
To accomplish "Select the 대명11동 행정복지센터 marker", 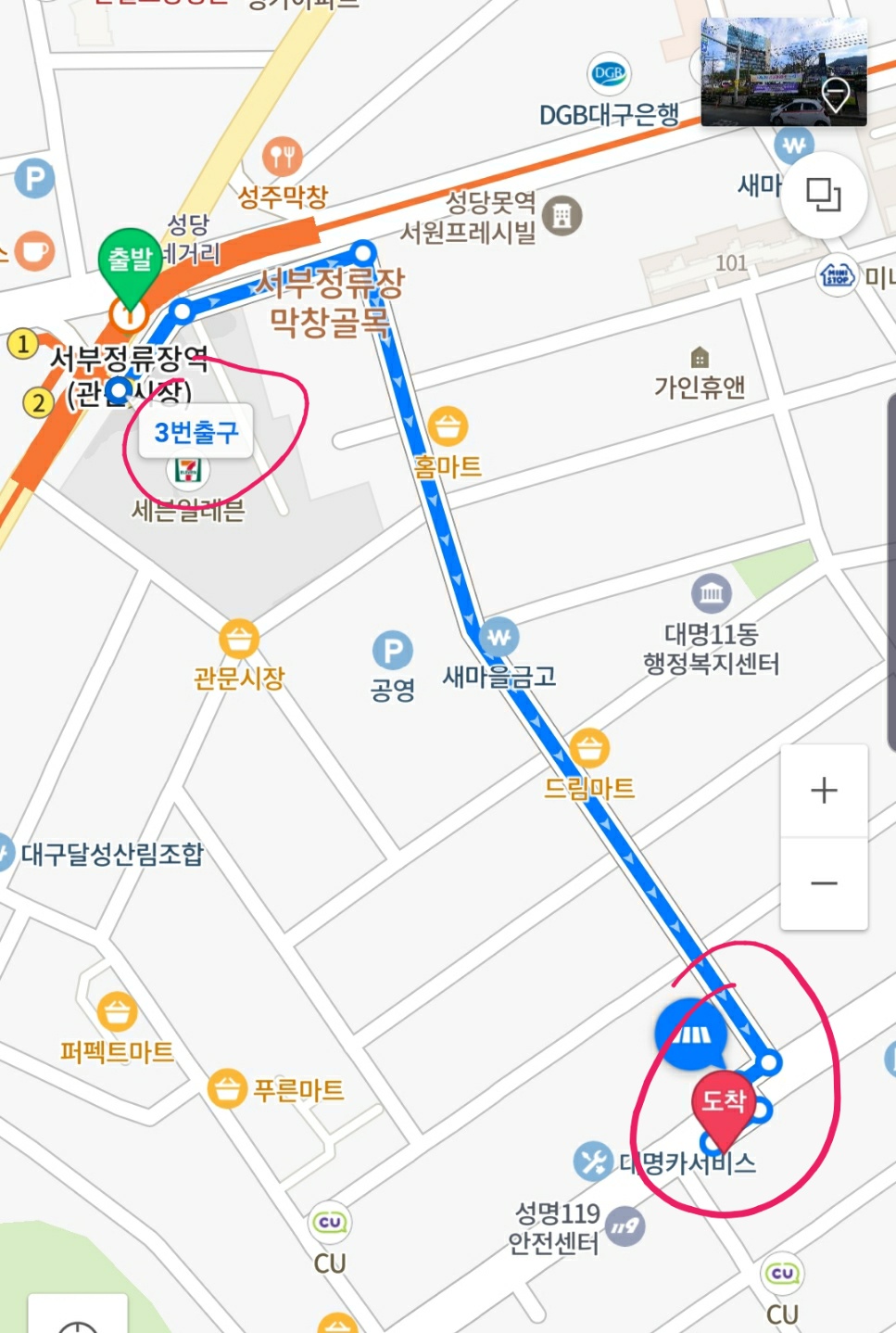I will 711,593.
